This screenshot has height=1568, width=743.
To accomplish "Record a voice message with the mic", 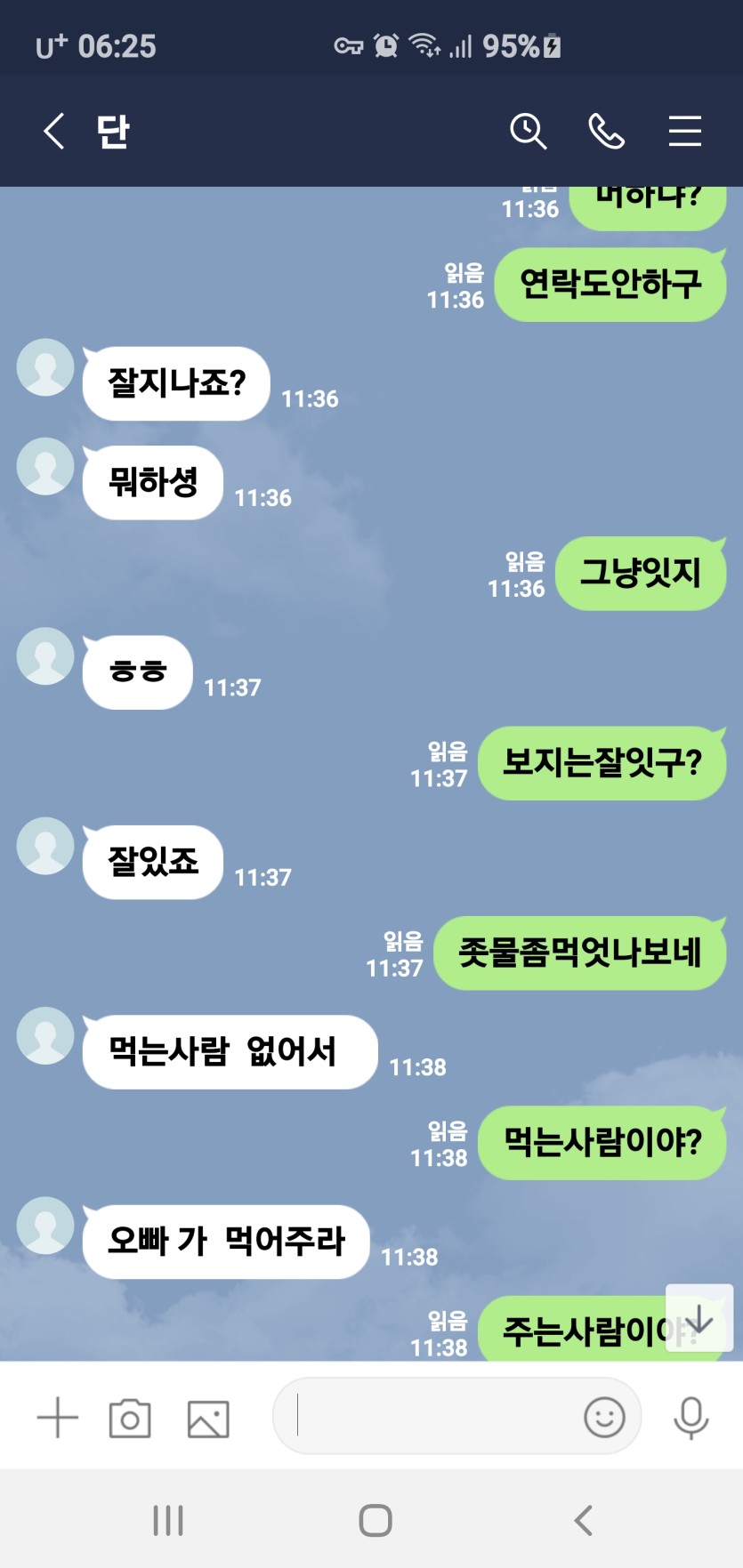I will (691, 1417).
